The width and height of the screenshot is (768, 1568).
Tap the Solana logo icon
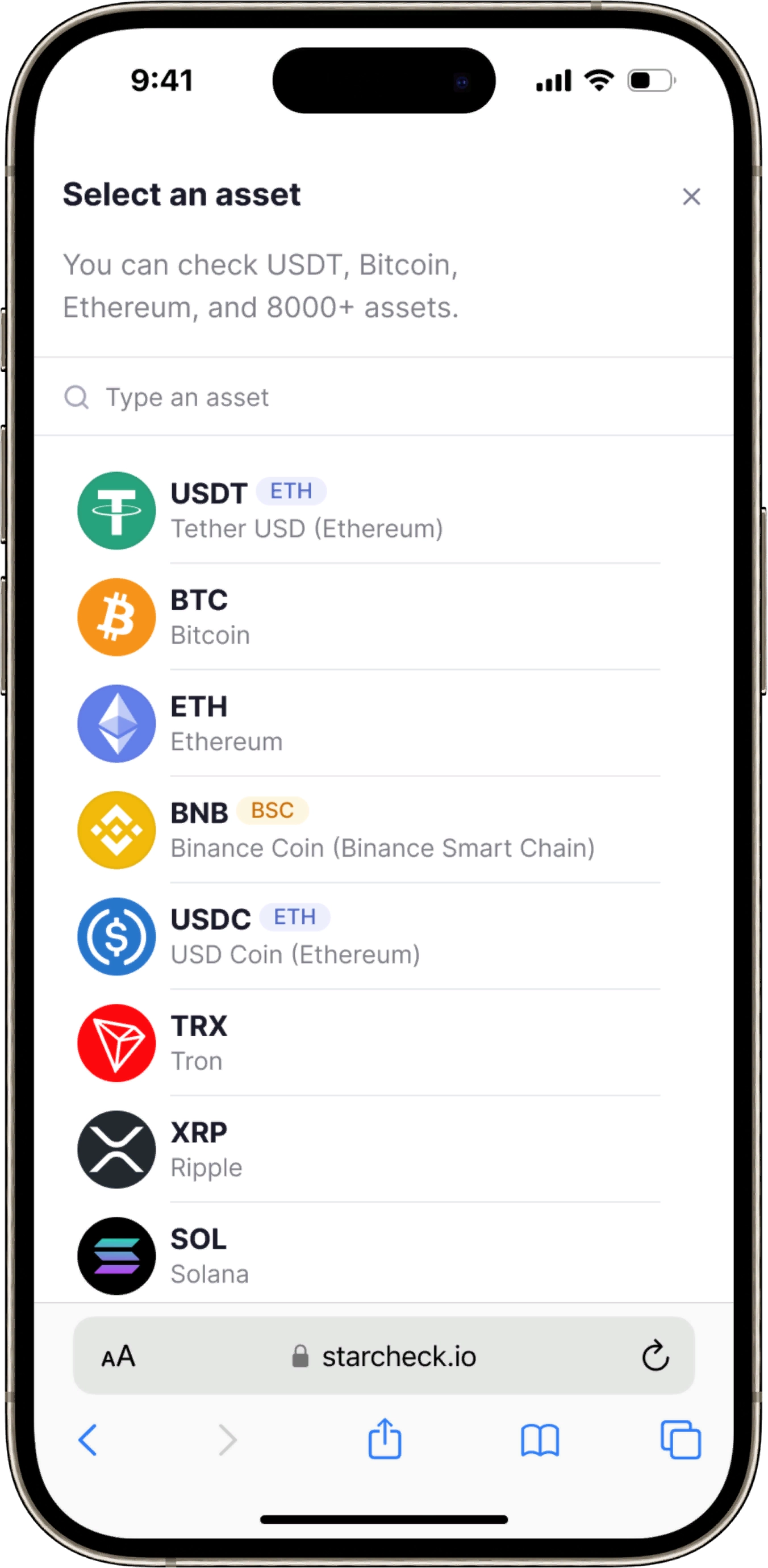coord(116,1256)
